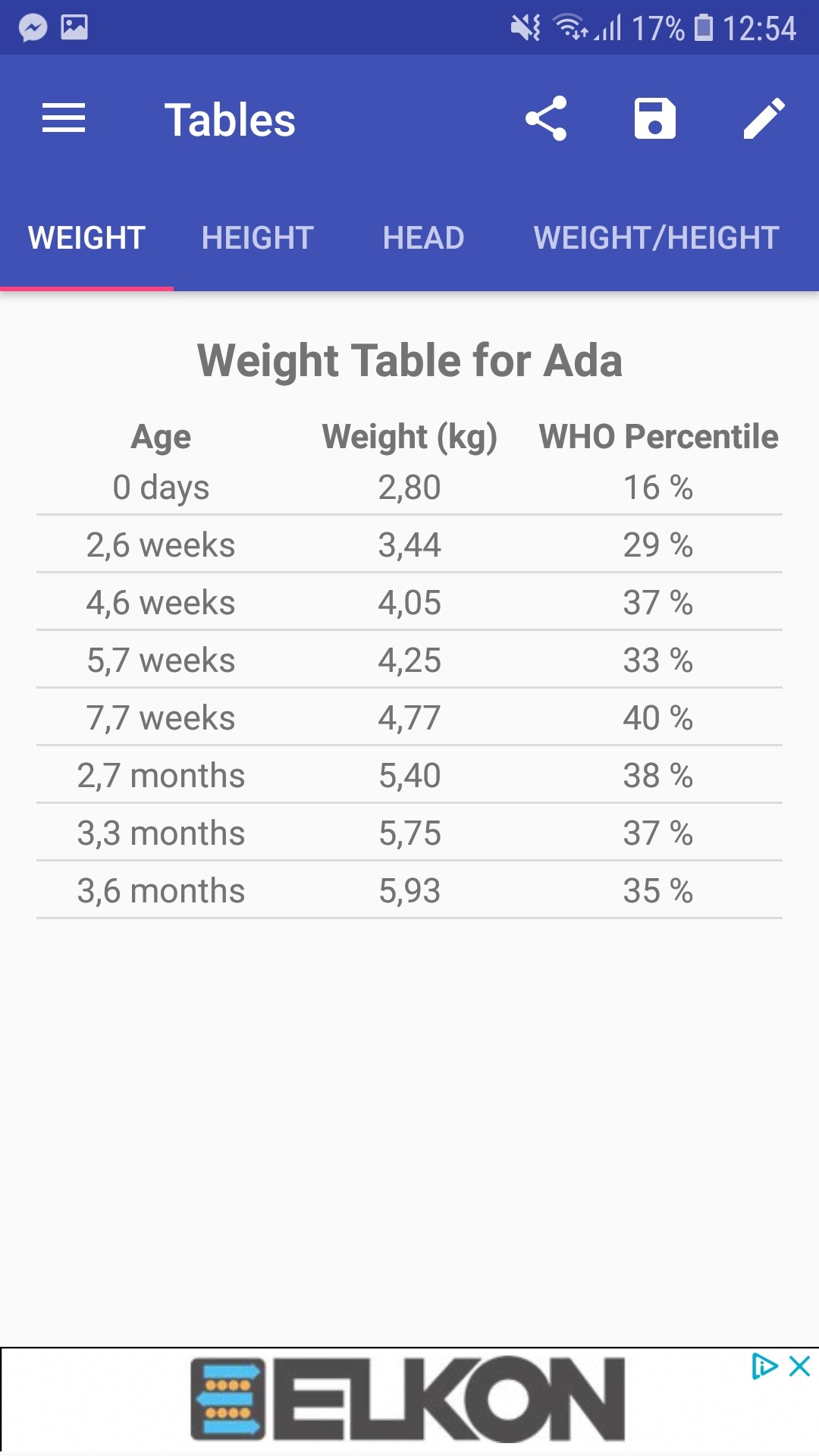The image size is (819, 1456).
Task: Open the hamburger navigation menu
Action: tap(64, 119)
